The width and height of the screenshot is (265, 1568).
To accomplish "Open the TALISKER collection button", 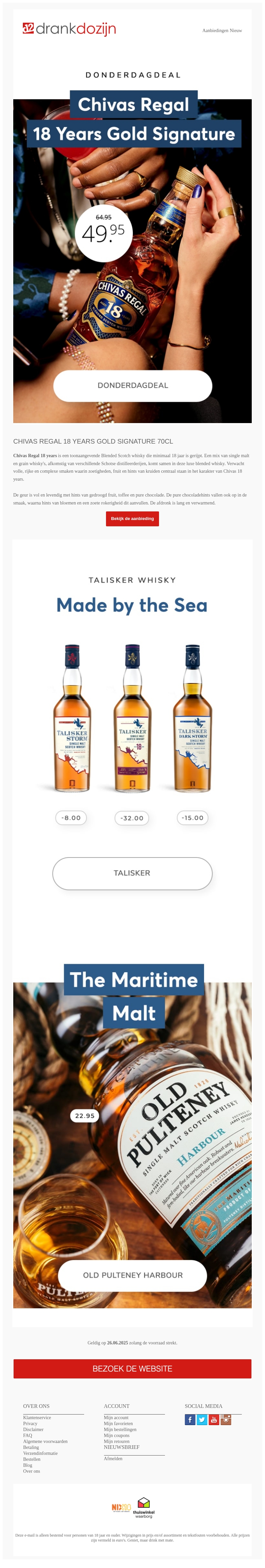I will pos(132,873).
